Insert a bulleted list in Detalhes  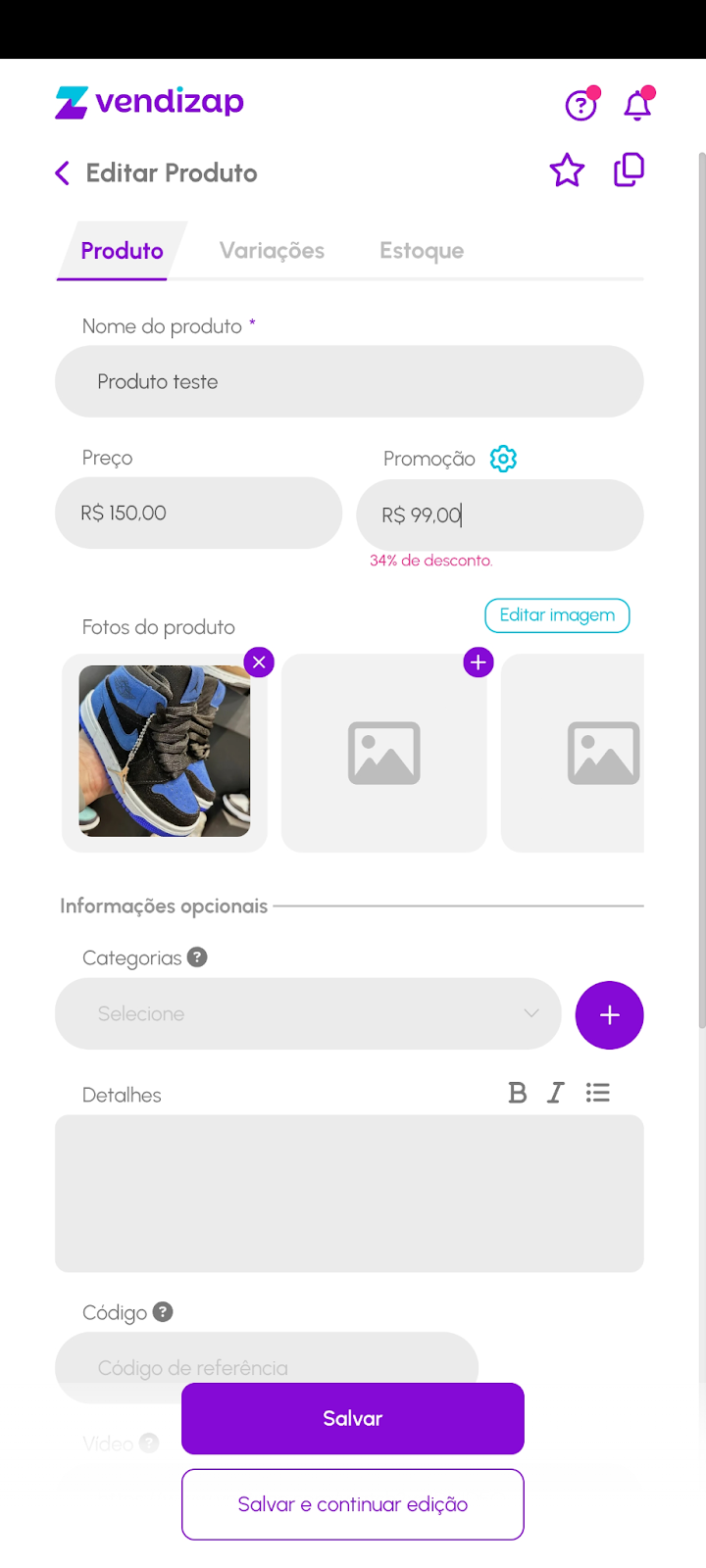(597, 1093)
